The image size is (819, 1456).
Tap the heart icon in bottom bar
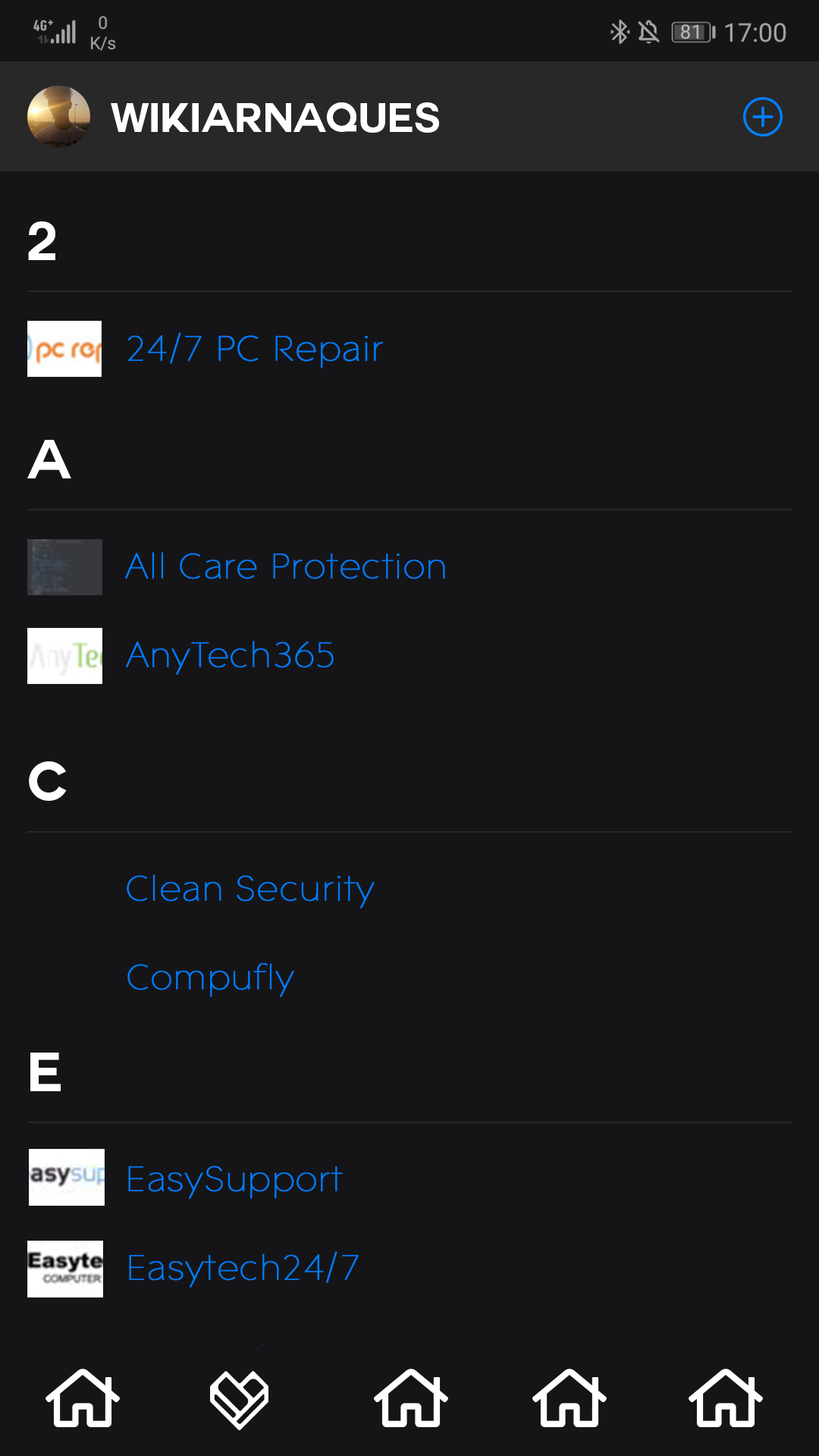tap(239, 1399)
